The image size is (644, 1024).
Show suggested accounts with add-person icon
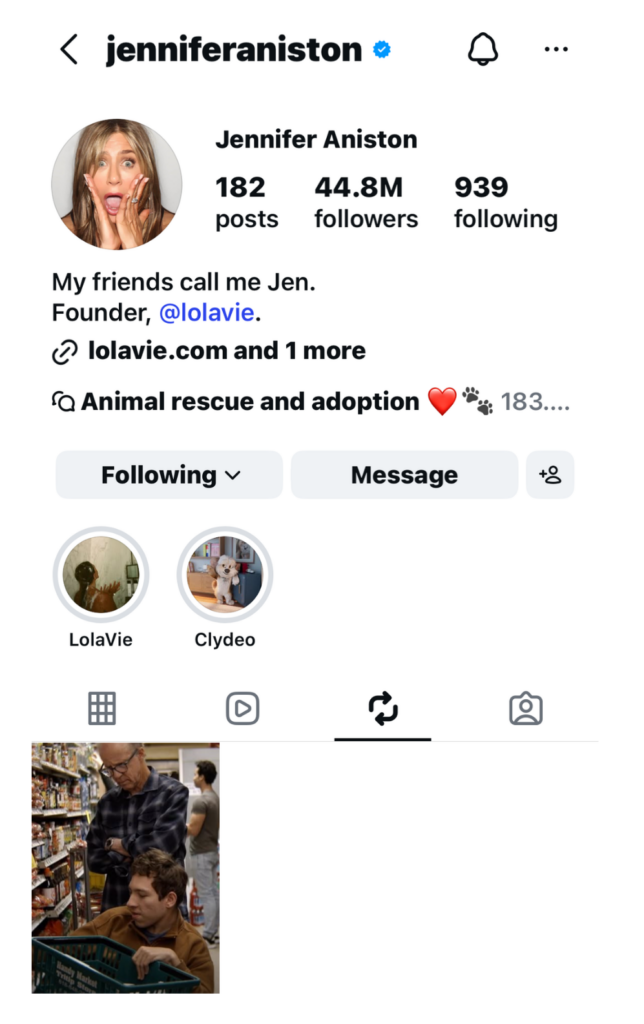[550, 475]
